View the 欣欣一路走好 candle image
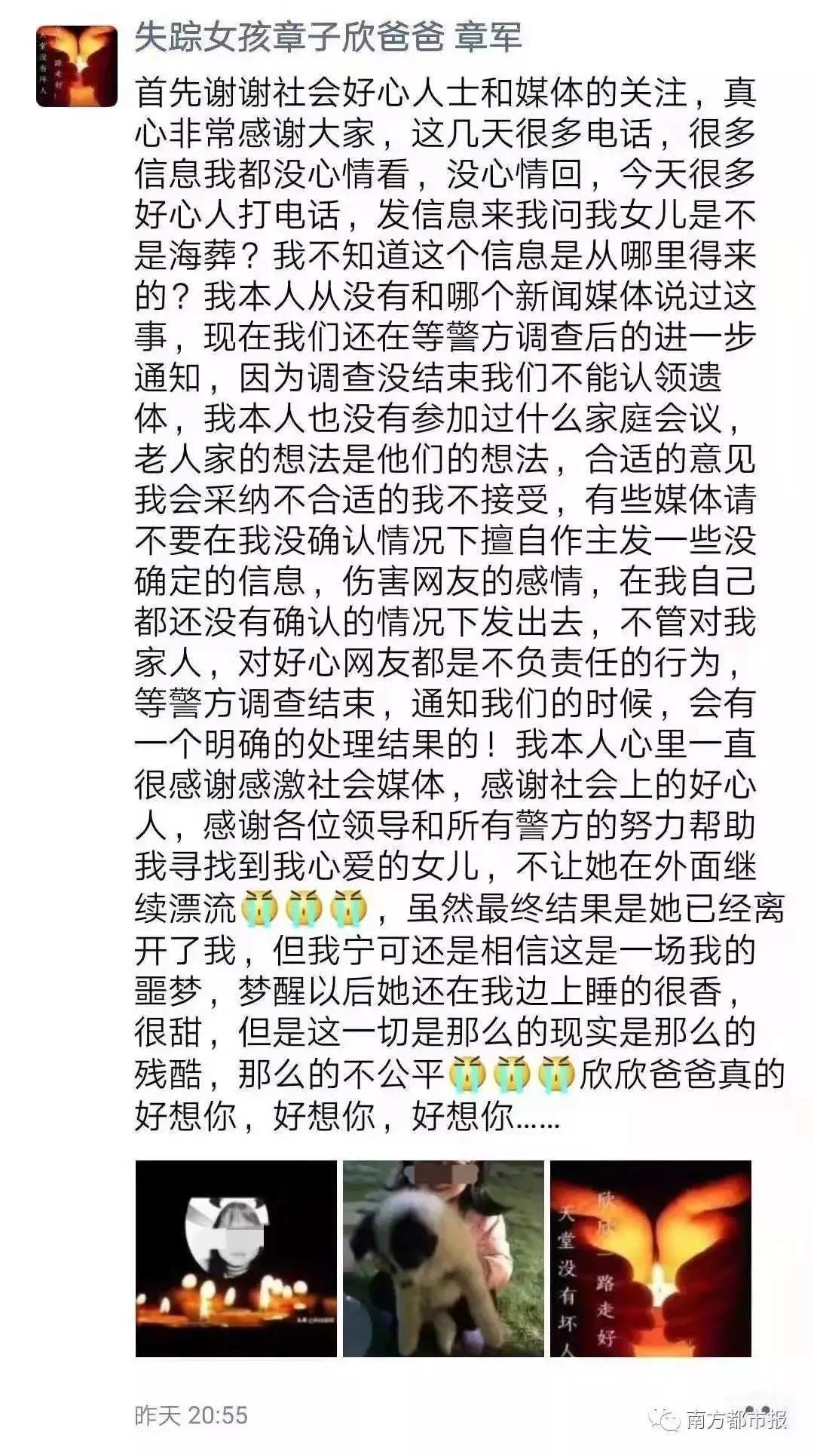The image size is (814, 1456). point(650,1258)
